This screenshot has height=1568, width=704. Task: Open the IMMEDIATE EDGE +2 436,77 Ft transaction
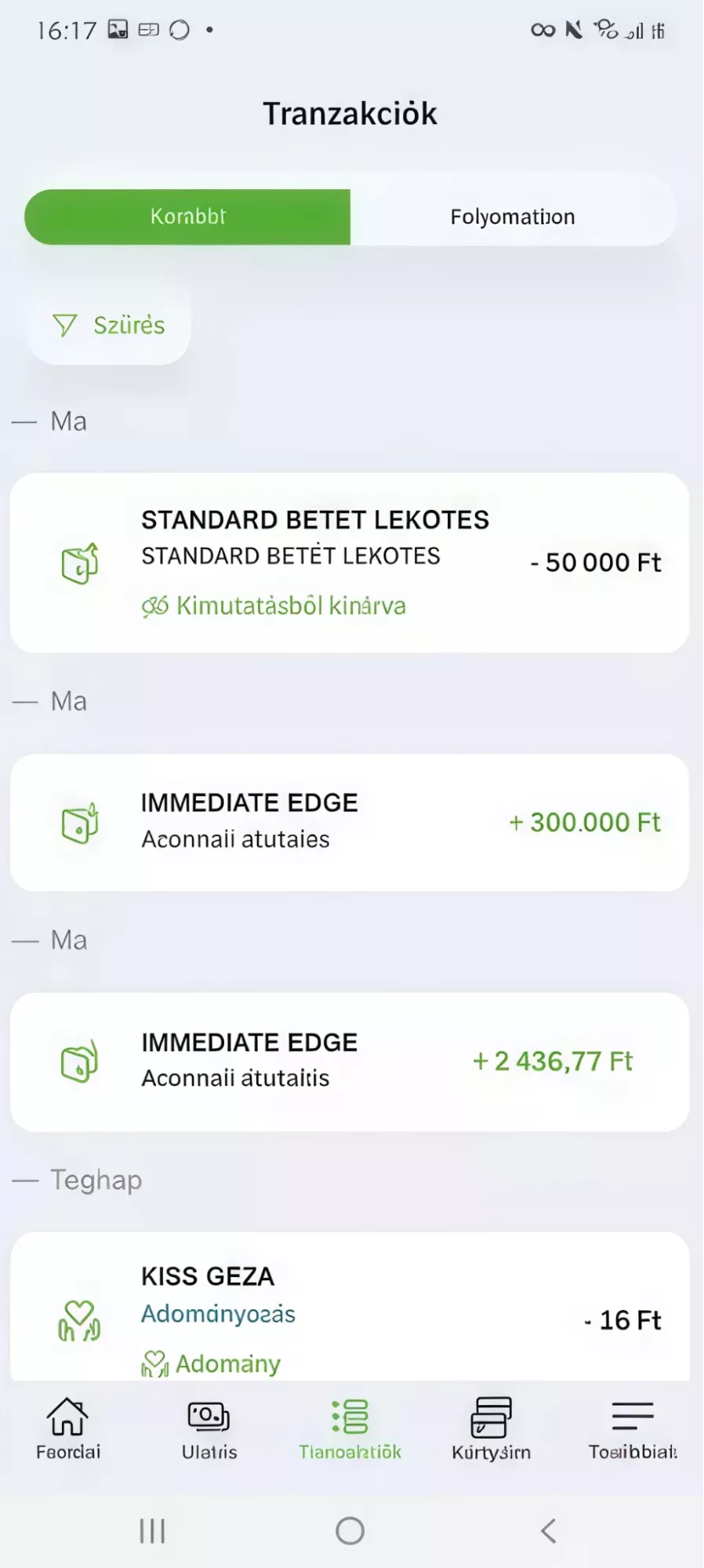pyautogui.click(x=350, y=1061)
